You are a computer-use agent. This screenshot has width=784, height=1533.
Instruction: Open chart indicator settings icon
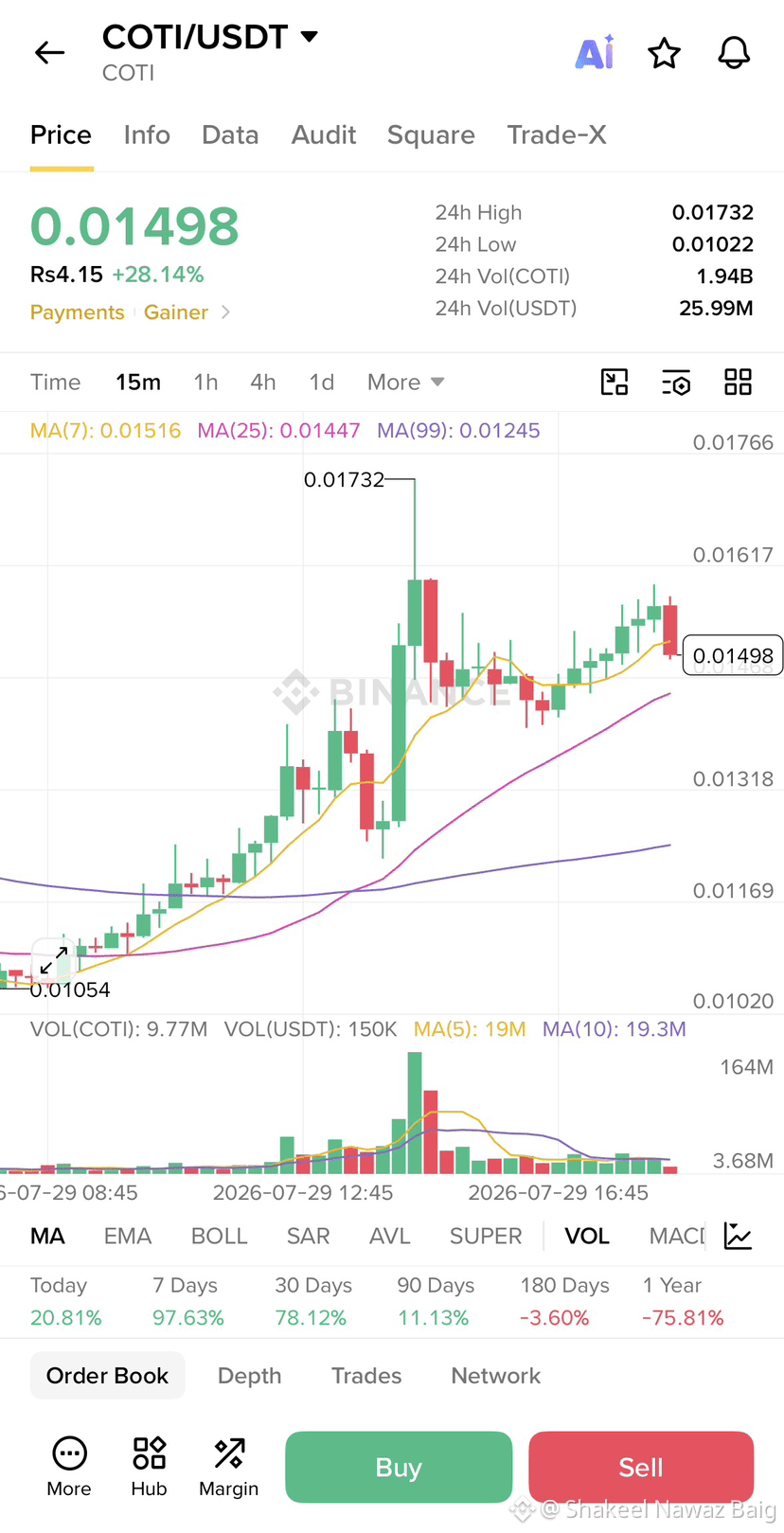(676, 383)
